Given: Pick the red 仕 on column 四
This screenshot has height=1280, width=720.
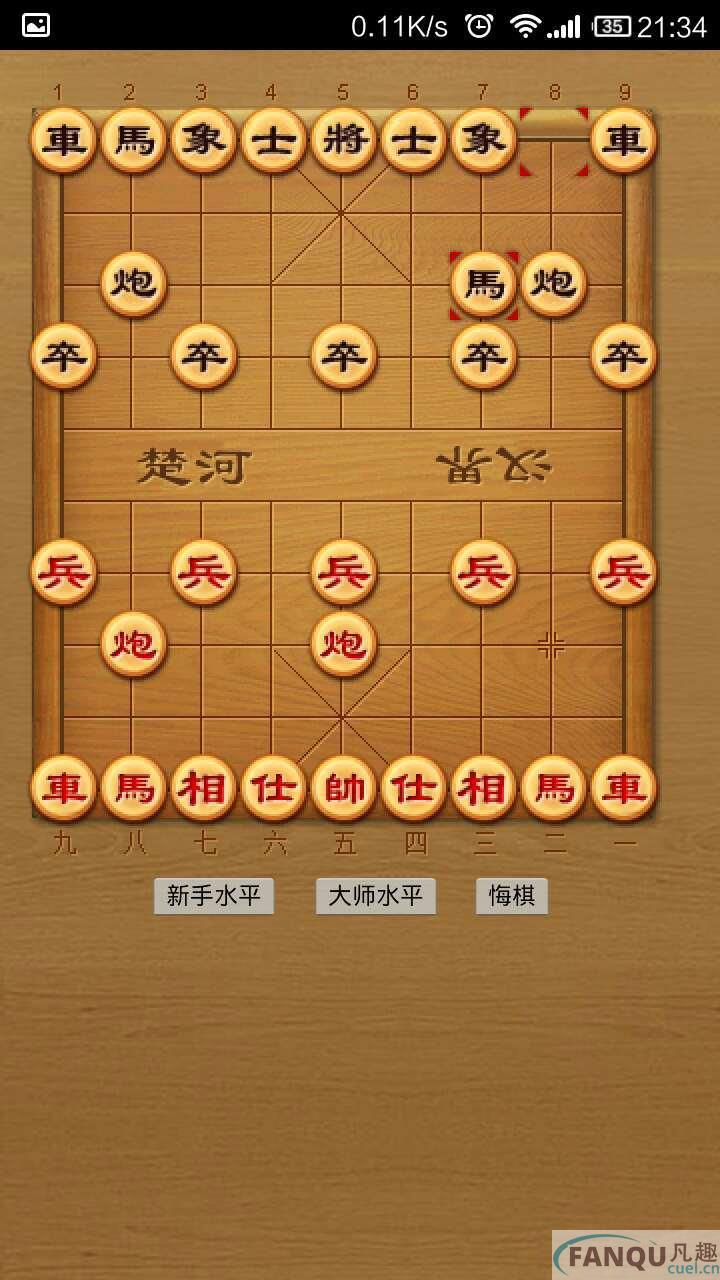Looking at the screenshot, I should click(413, 788).
